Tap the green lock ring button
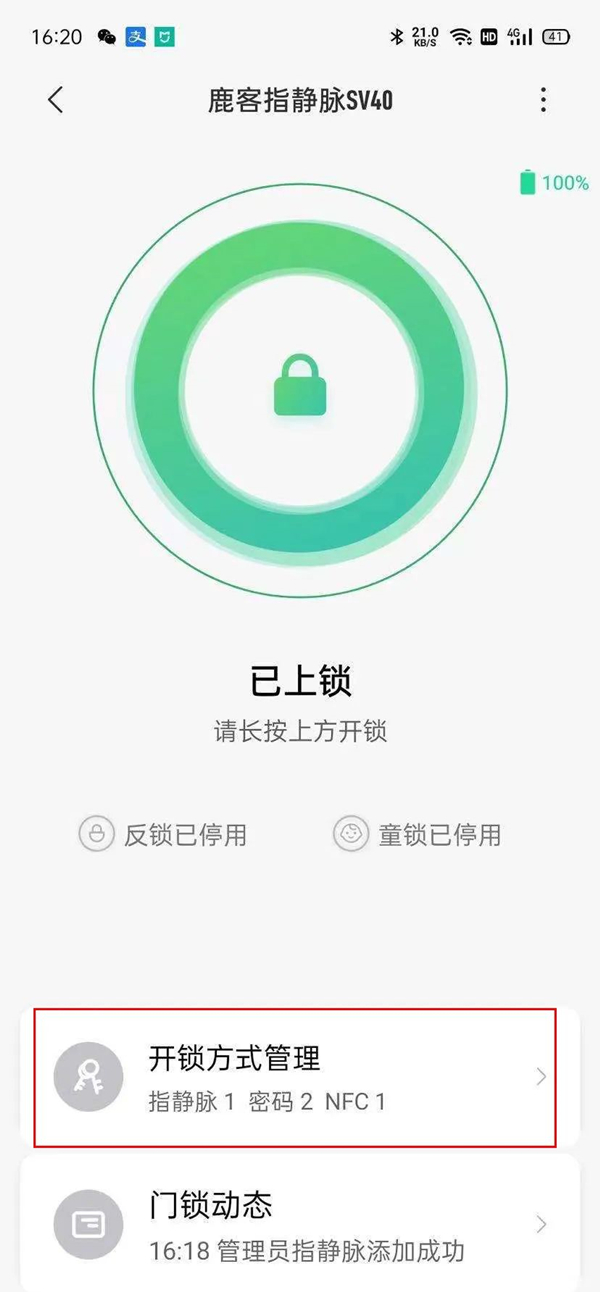 pos(299,385)
